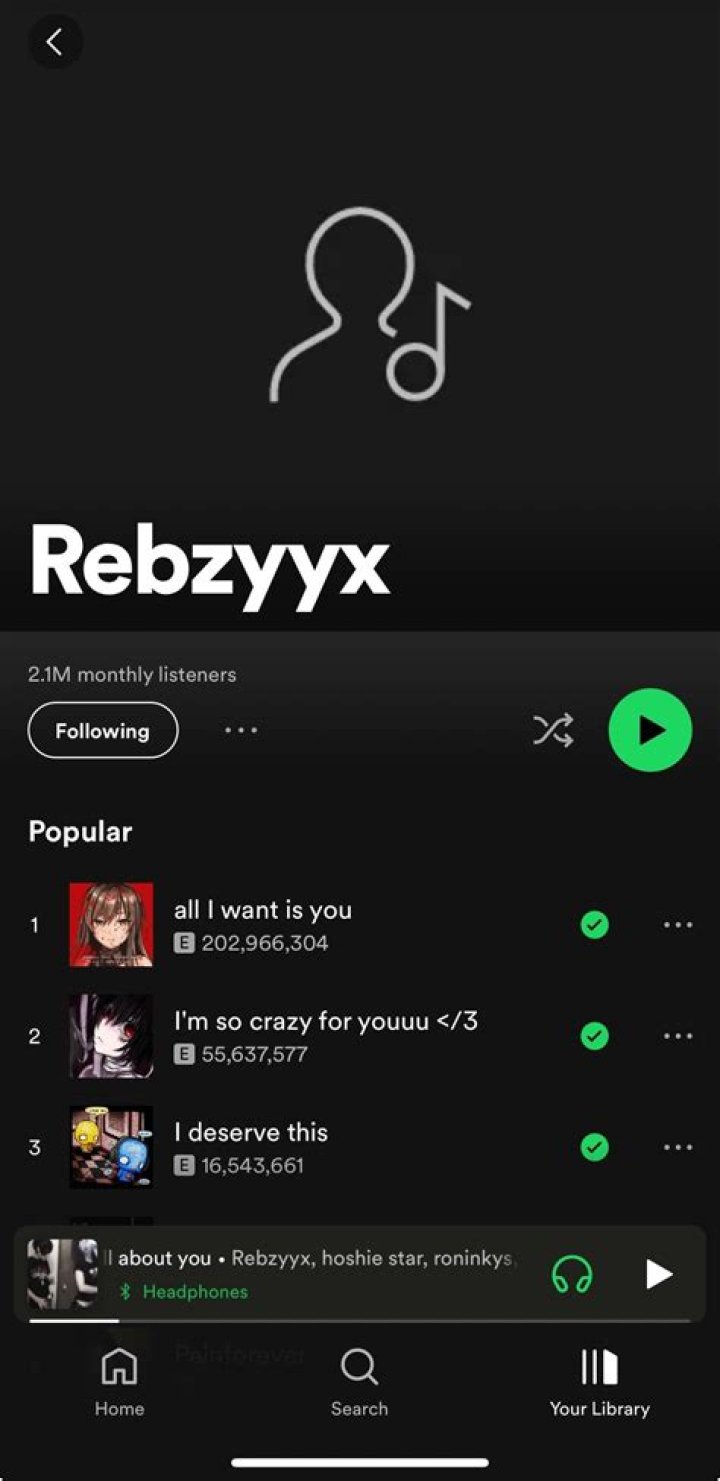This screenshot has height=1481, width=720.
Task: Open options menu for 'I'm so crazy for youuu </3'
Action: click(678, 1036)
